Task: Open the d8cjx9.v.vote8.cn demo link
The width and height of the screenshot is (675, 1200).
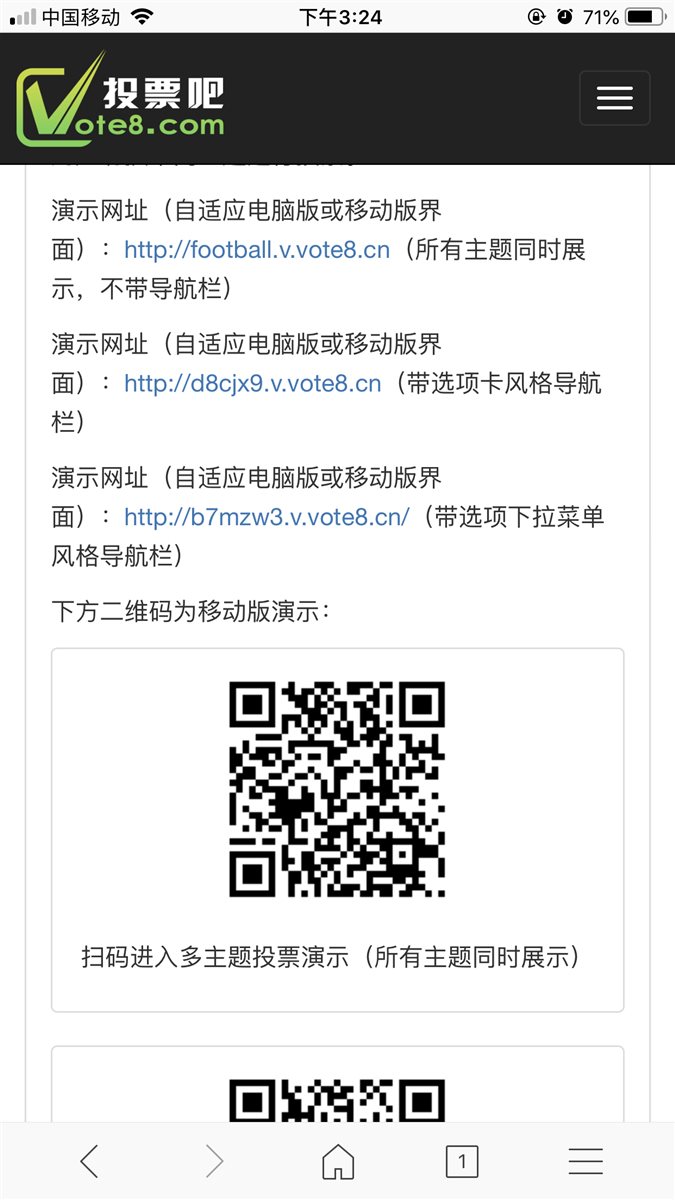Action: click(252, 384)
